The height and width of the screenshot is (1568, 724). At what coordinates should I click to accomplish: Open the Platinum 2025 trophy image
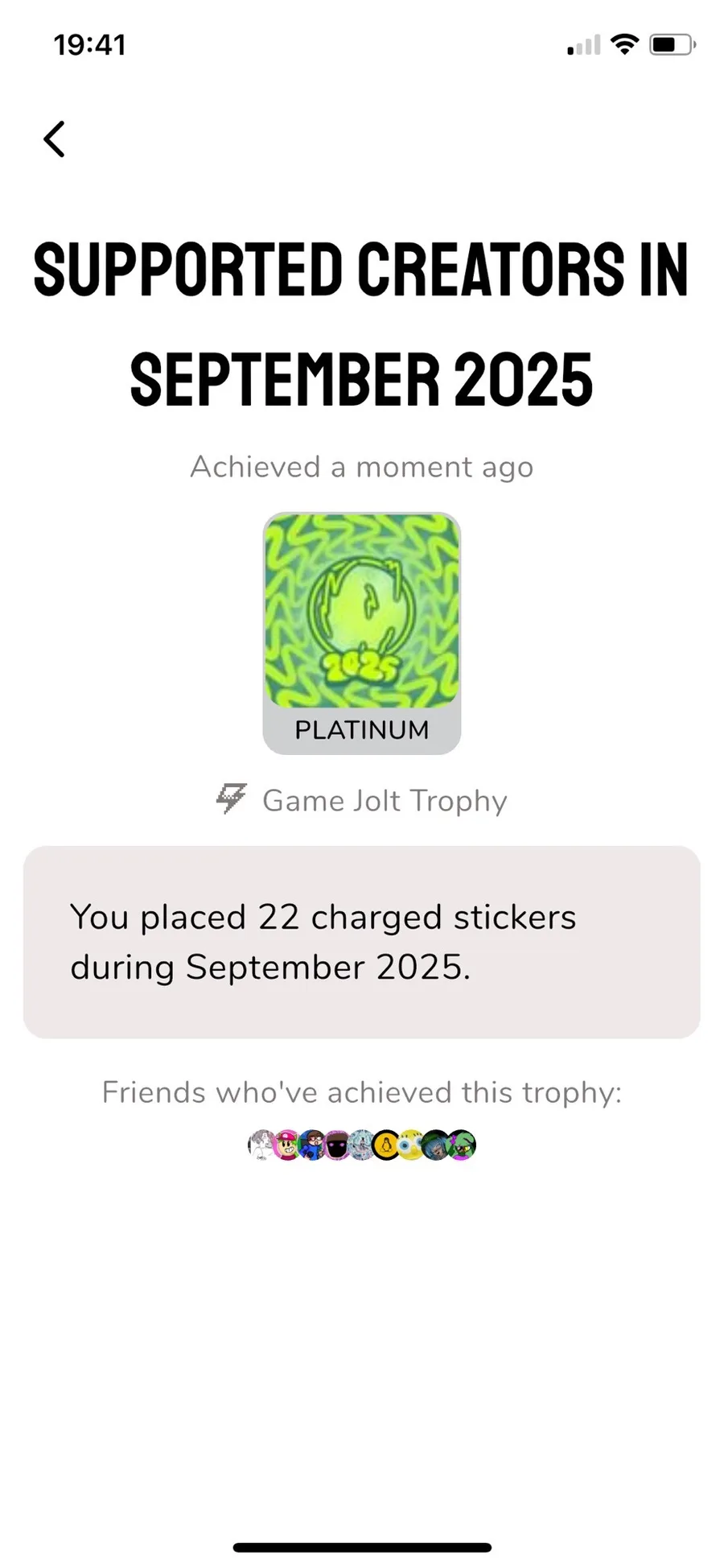361,612
